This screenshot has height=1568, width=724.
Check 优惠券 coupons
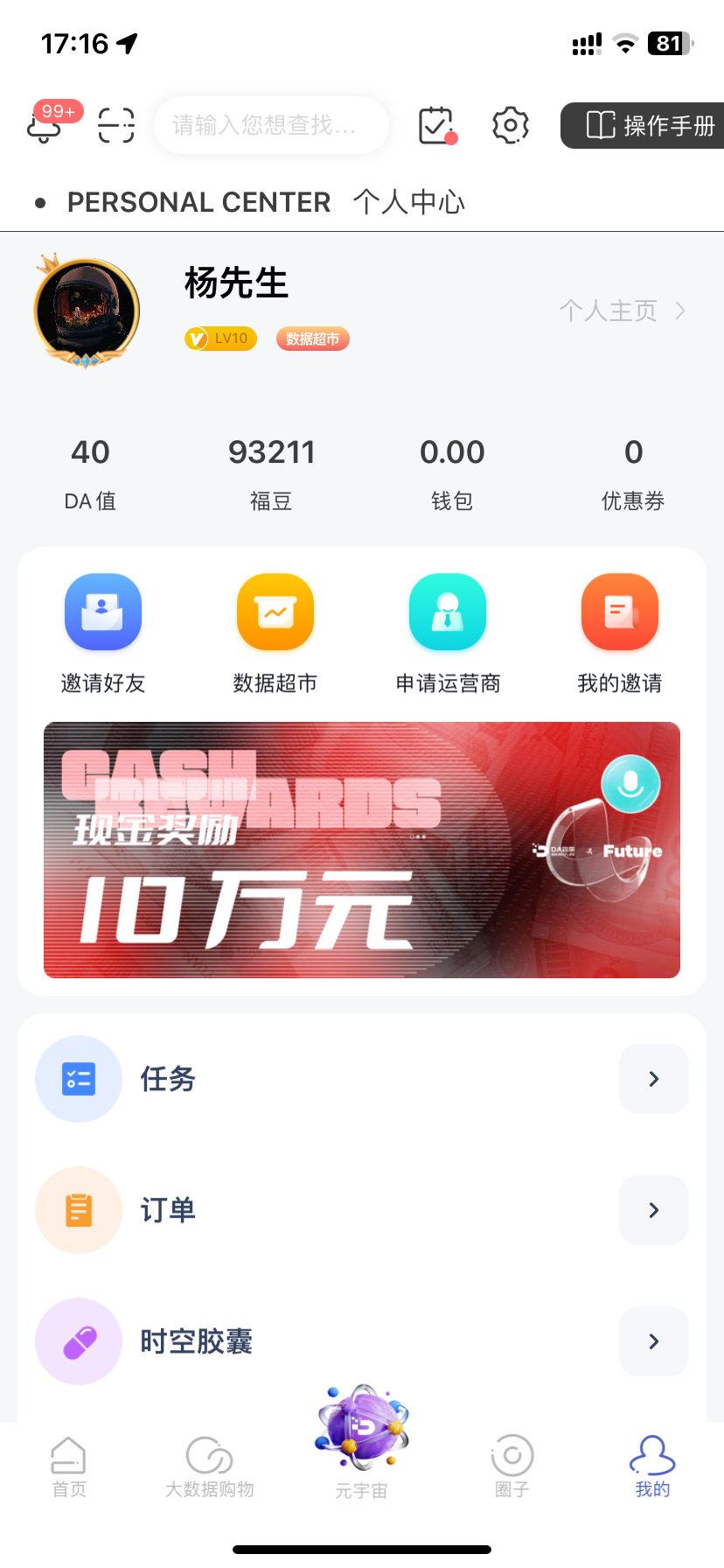pyautogui.click(x=633, y=472)
